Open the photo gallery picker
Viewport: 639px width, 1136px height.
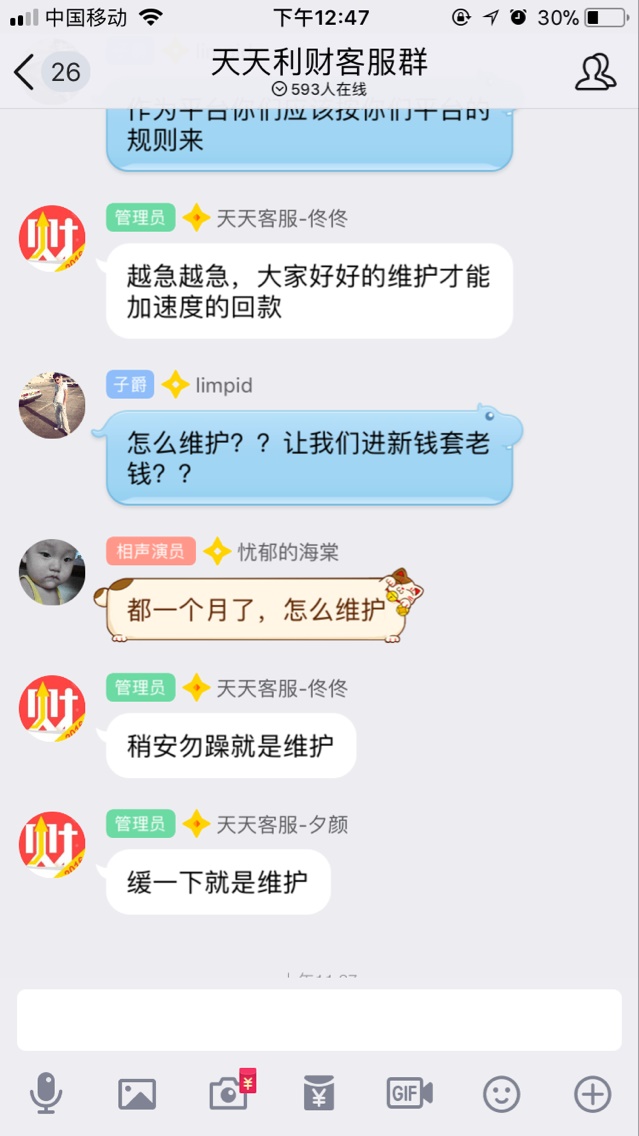[x=137, y=1094]
